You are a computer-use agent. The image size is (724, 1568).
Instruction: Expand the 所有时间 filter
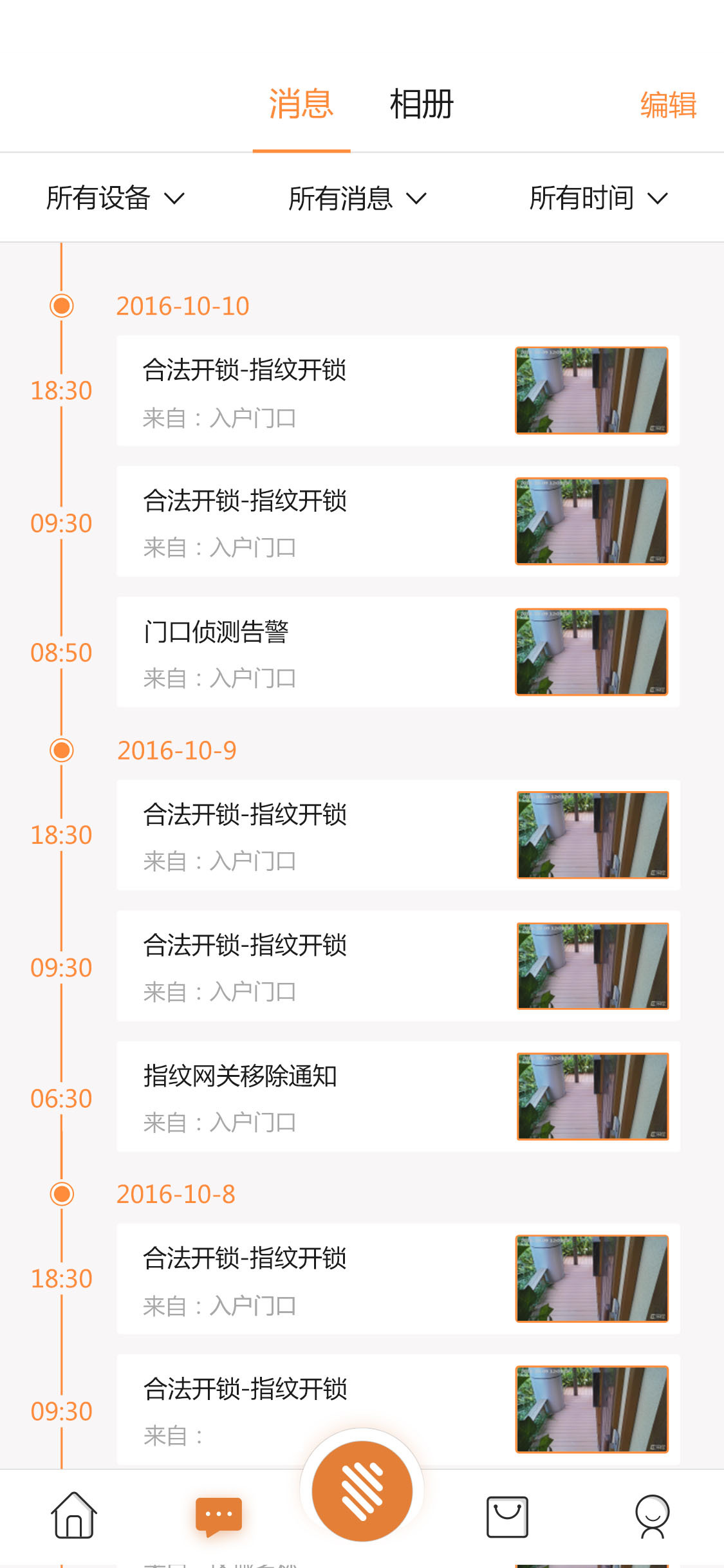[x=599, y=198]
